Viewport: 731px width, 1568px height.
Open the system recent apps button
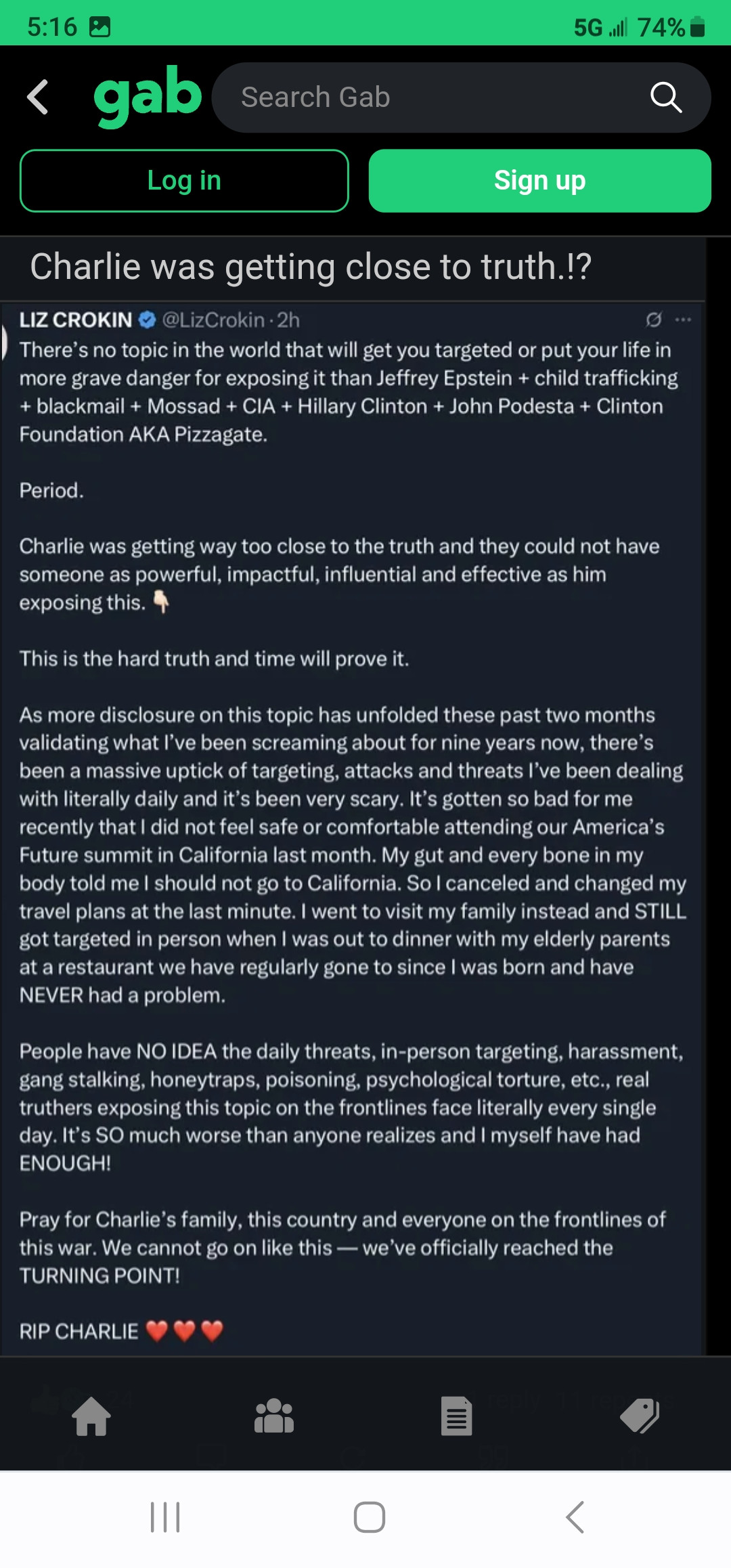click(x=165, y=1517)
